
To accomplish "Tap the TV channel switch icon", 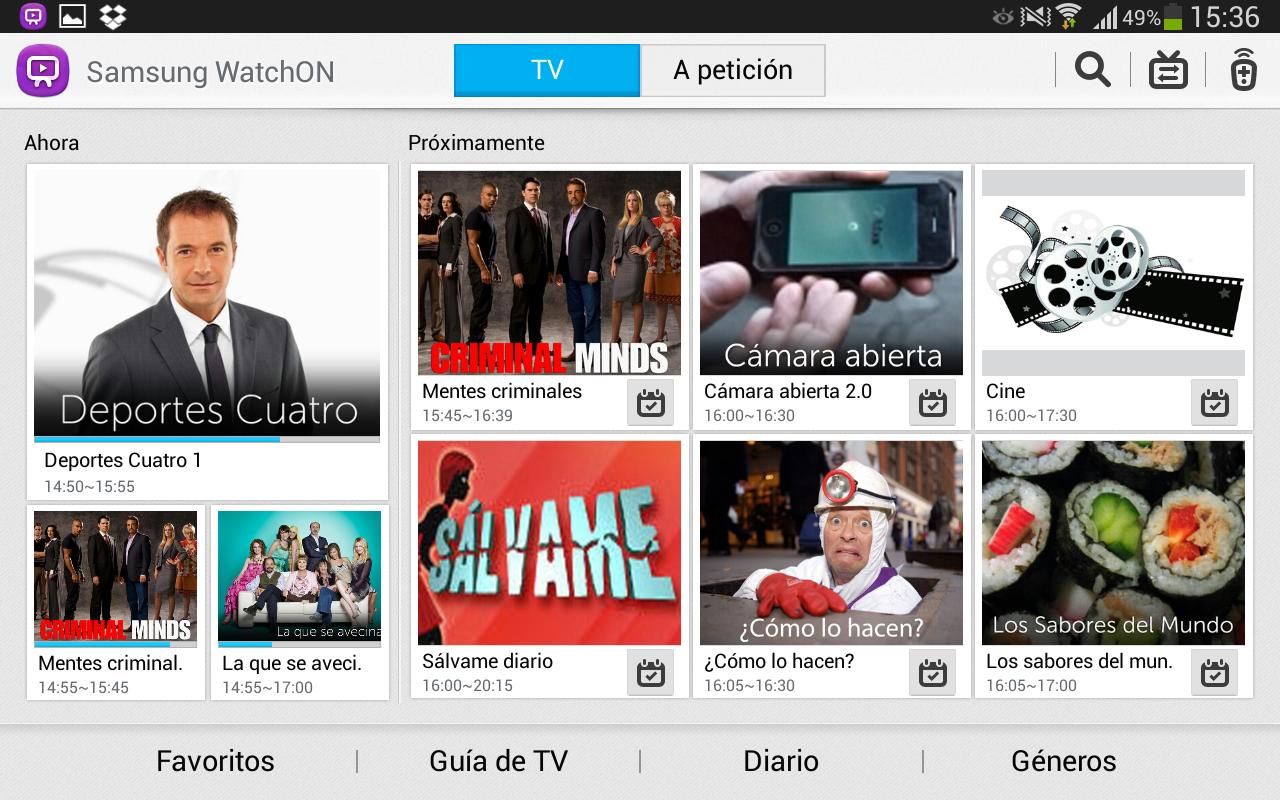I will pyautogui.click(x=1168, y=71).
